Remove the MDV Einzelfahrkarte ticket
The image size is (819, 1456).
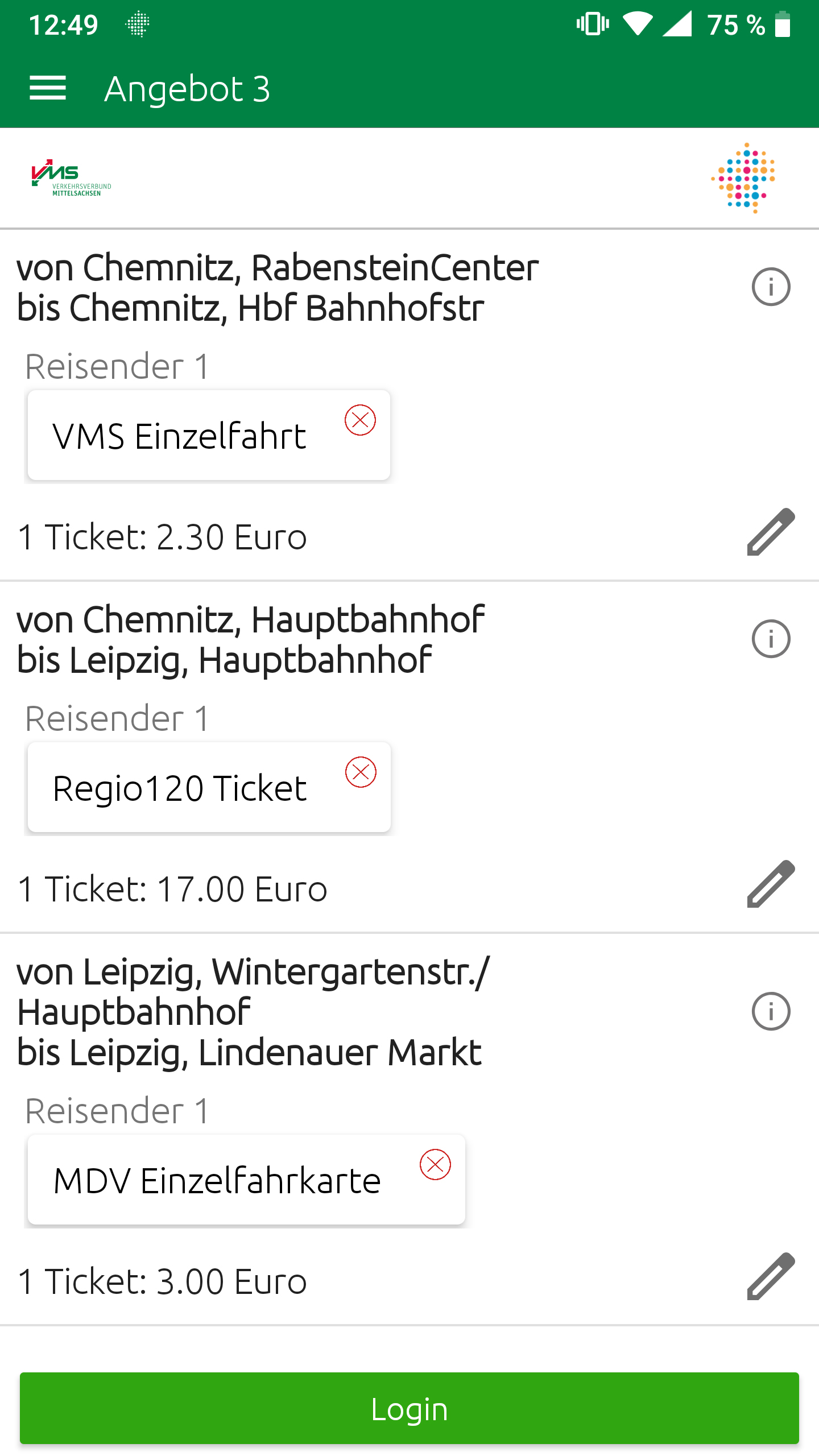435,1164
